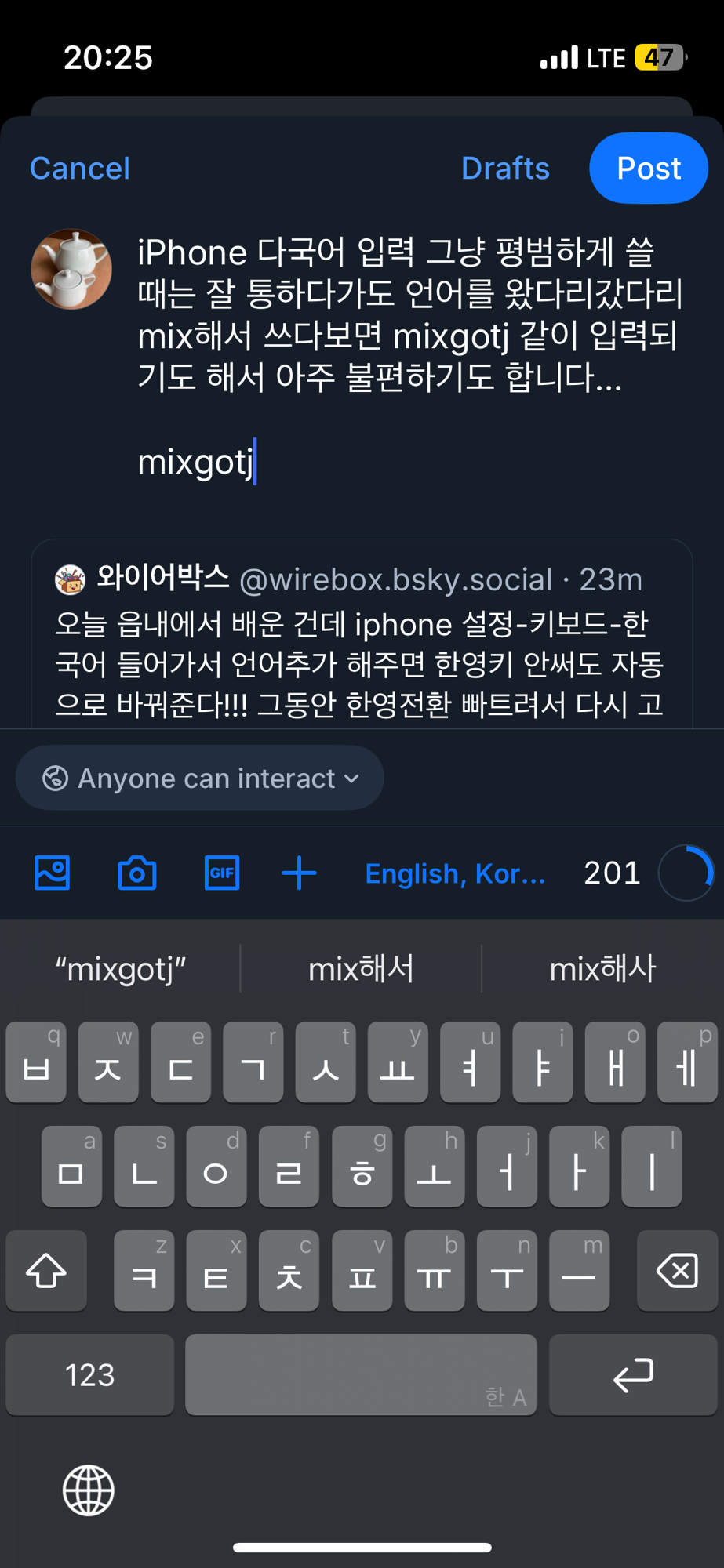Open the camera to take a photo
Viewport: 724px width, 1568px height.
pyautogui.click(x=137, y=873)
